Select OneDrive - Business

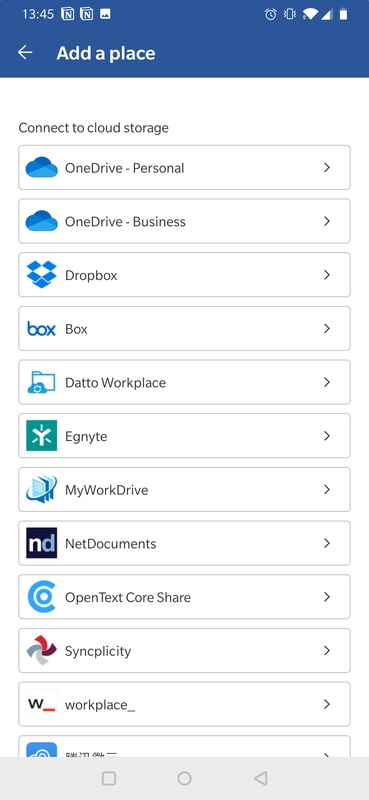point(184,221)
